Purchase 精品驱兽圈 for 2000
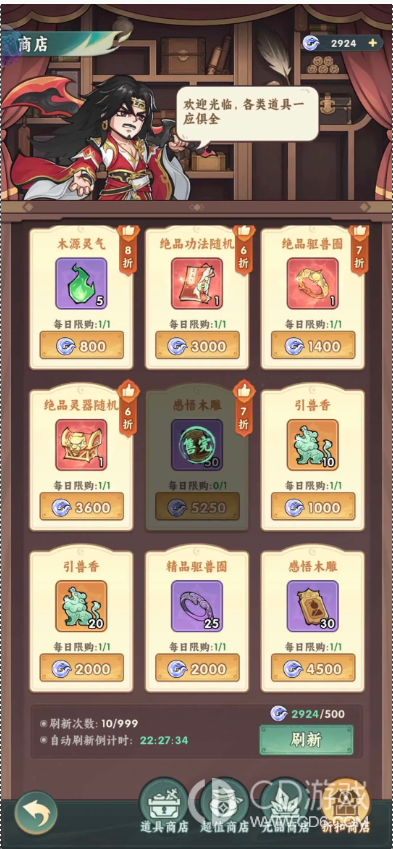This screenshot has width=393, height=849. click(198, 668)
